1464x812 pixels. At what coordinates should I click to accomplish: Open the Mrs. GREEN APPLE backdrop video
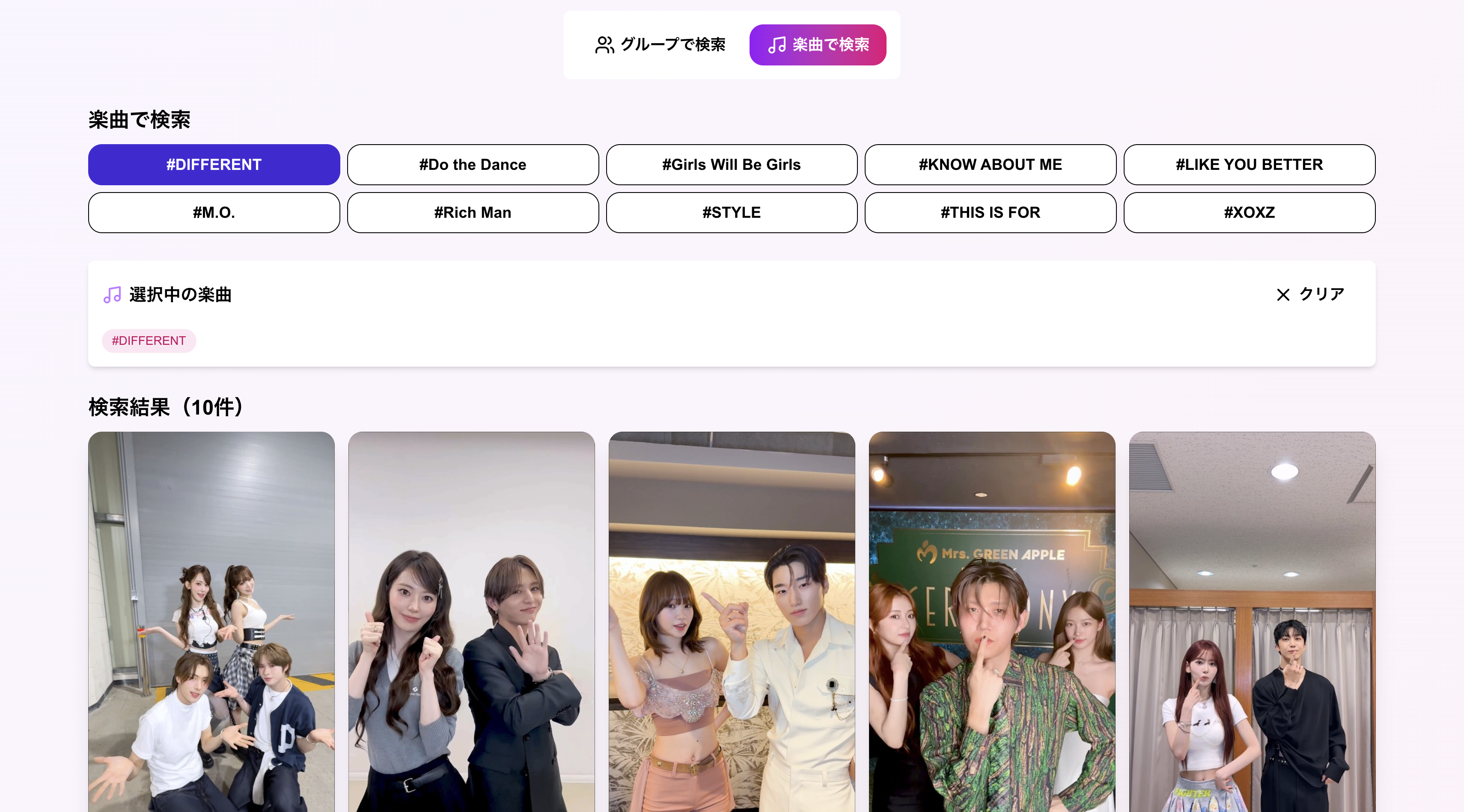click(x=991, y=622)
